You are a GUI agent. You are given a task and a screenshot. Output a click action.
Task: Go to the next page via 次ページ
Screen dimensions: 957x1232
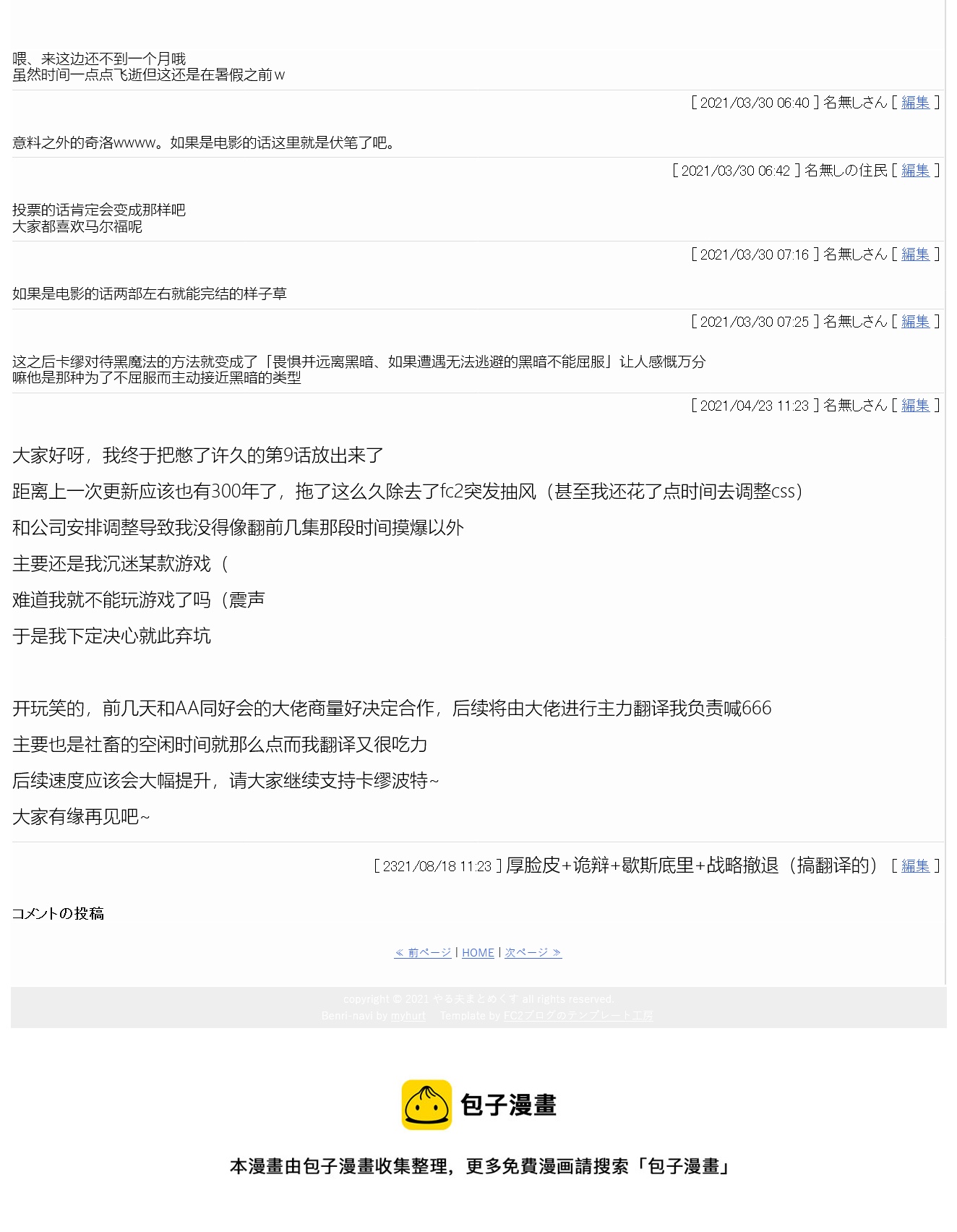[533, 953]
